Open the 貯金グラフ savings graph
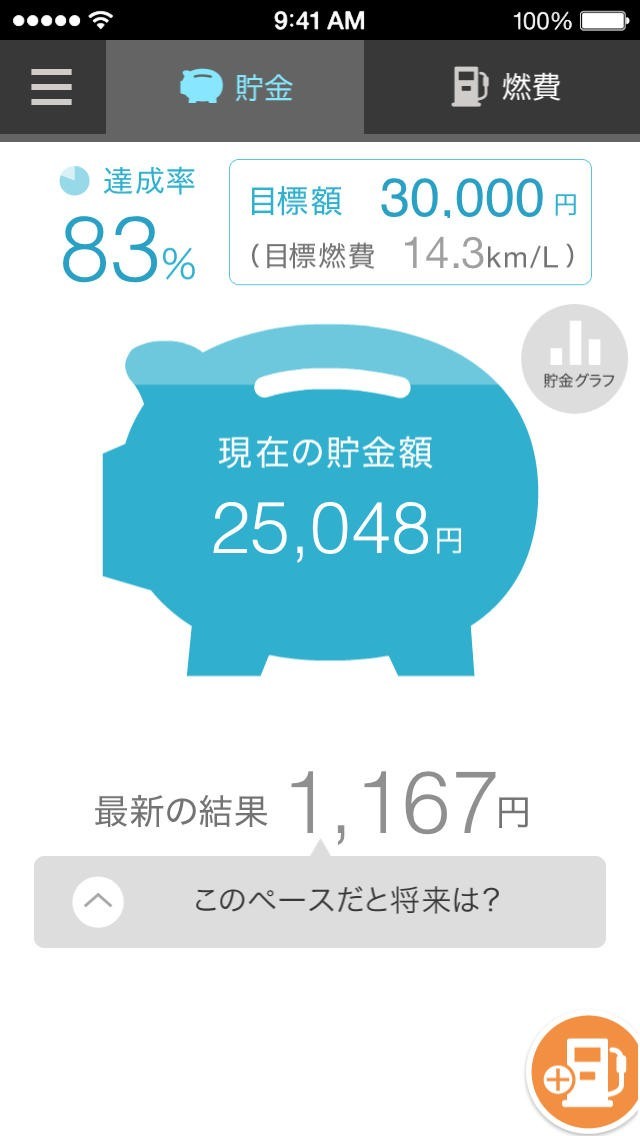Viewport: 640px width, 1136px height. click(x=574, y=359)
